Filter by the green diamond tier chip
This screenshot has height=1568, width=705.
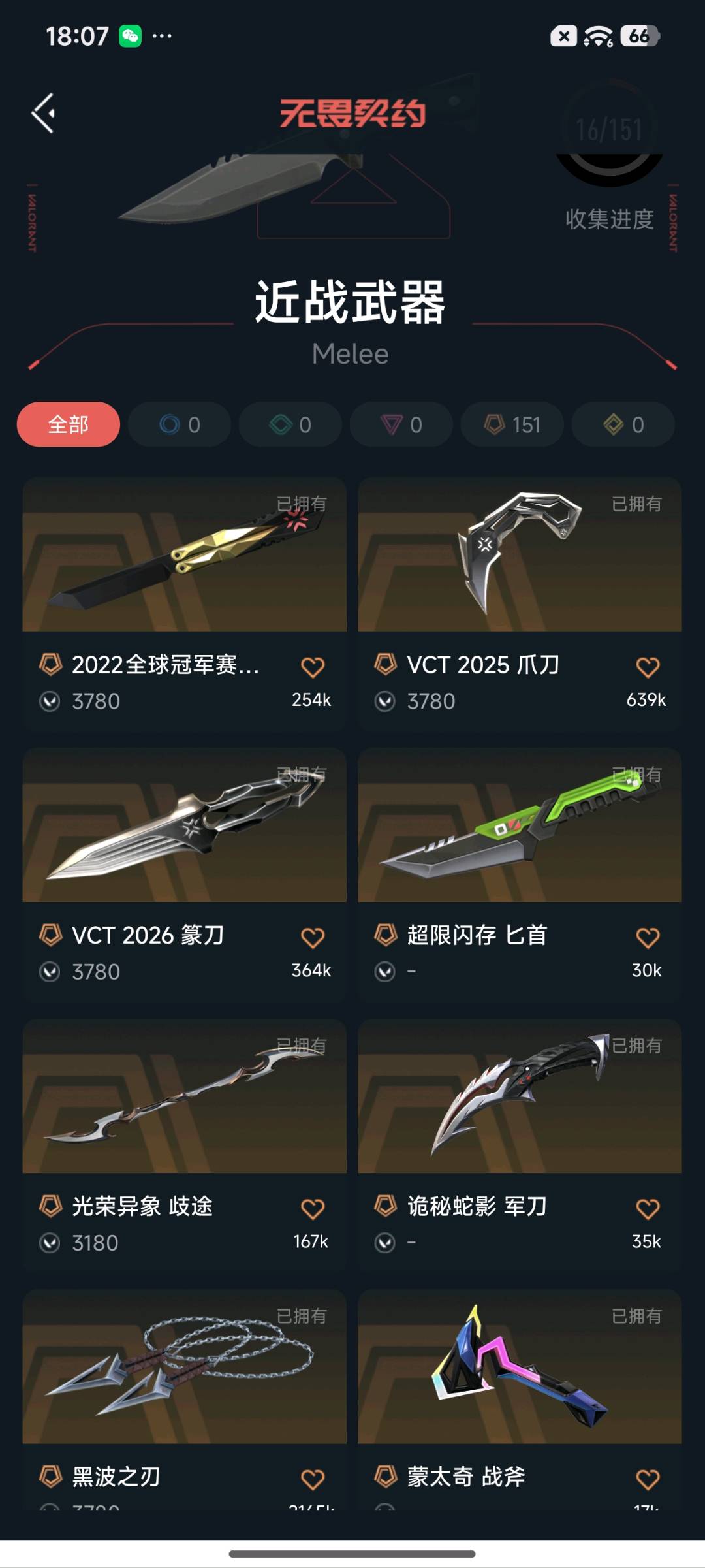[290, 424]
